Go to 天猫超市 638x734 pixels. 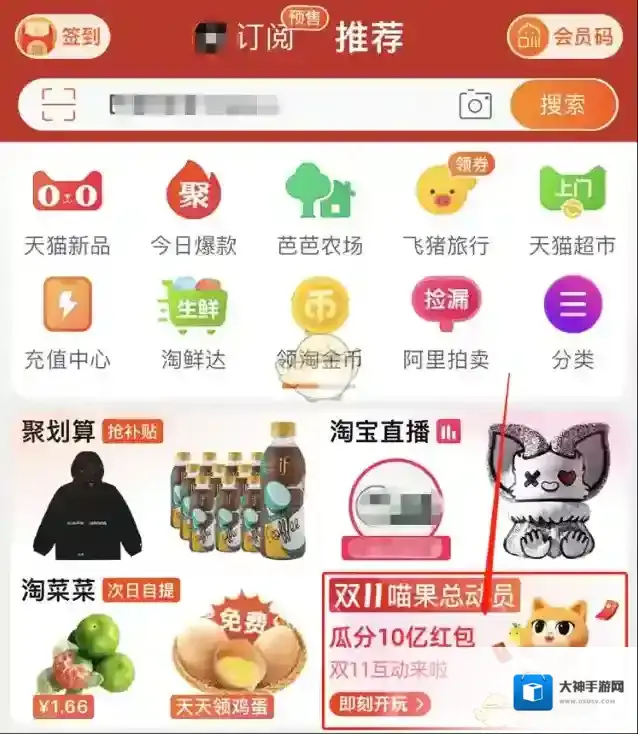pos(572,208)
